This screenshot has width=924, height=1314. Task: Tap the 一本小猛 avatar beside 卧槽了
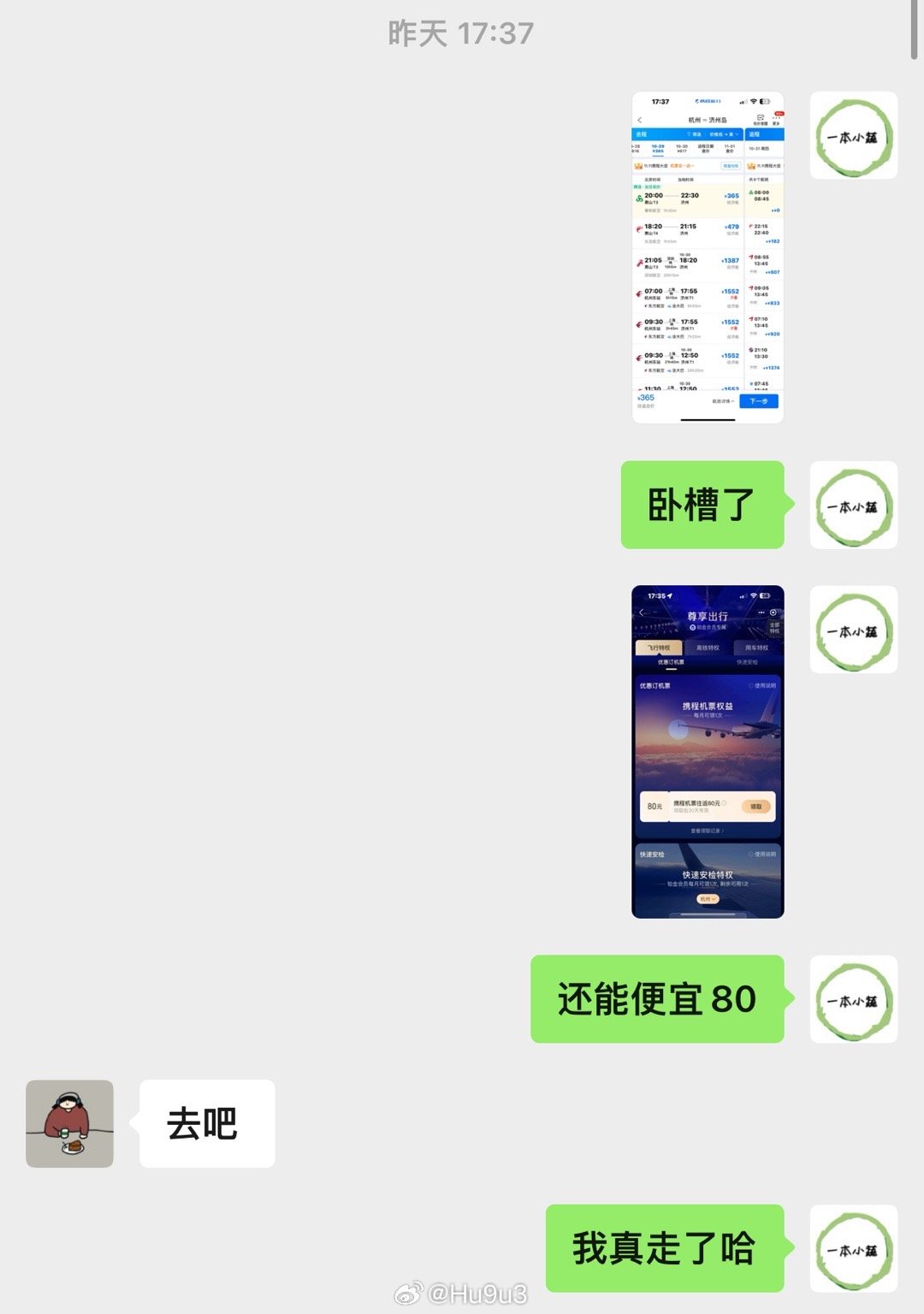[853, 505]
